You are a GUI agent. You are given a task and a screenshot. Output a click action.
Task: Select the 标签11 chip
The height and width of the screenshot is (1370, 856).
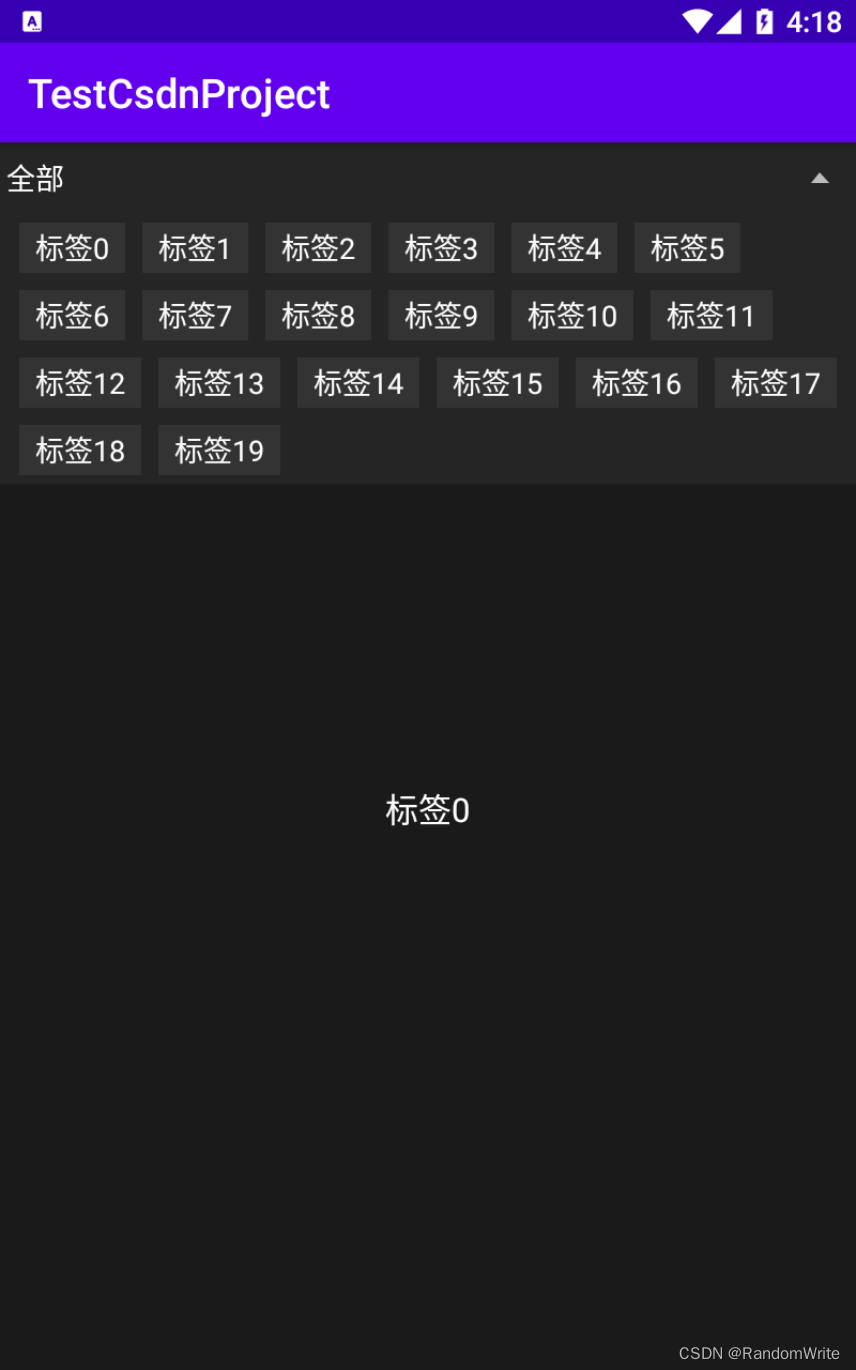(x=711, y=316)
